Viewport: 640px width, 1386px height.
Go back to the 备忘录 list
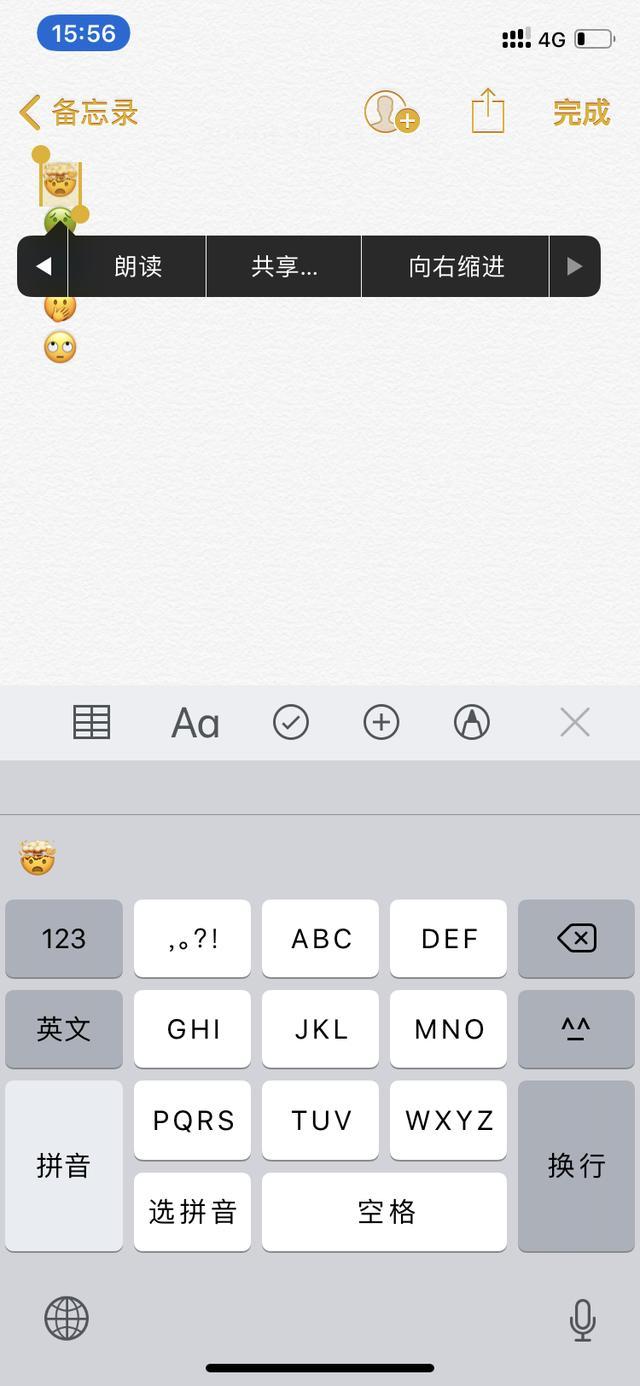click(x=78, y=113)
